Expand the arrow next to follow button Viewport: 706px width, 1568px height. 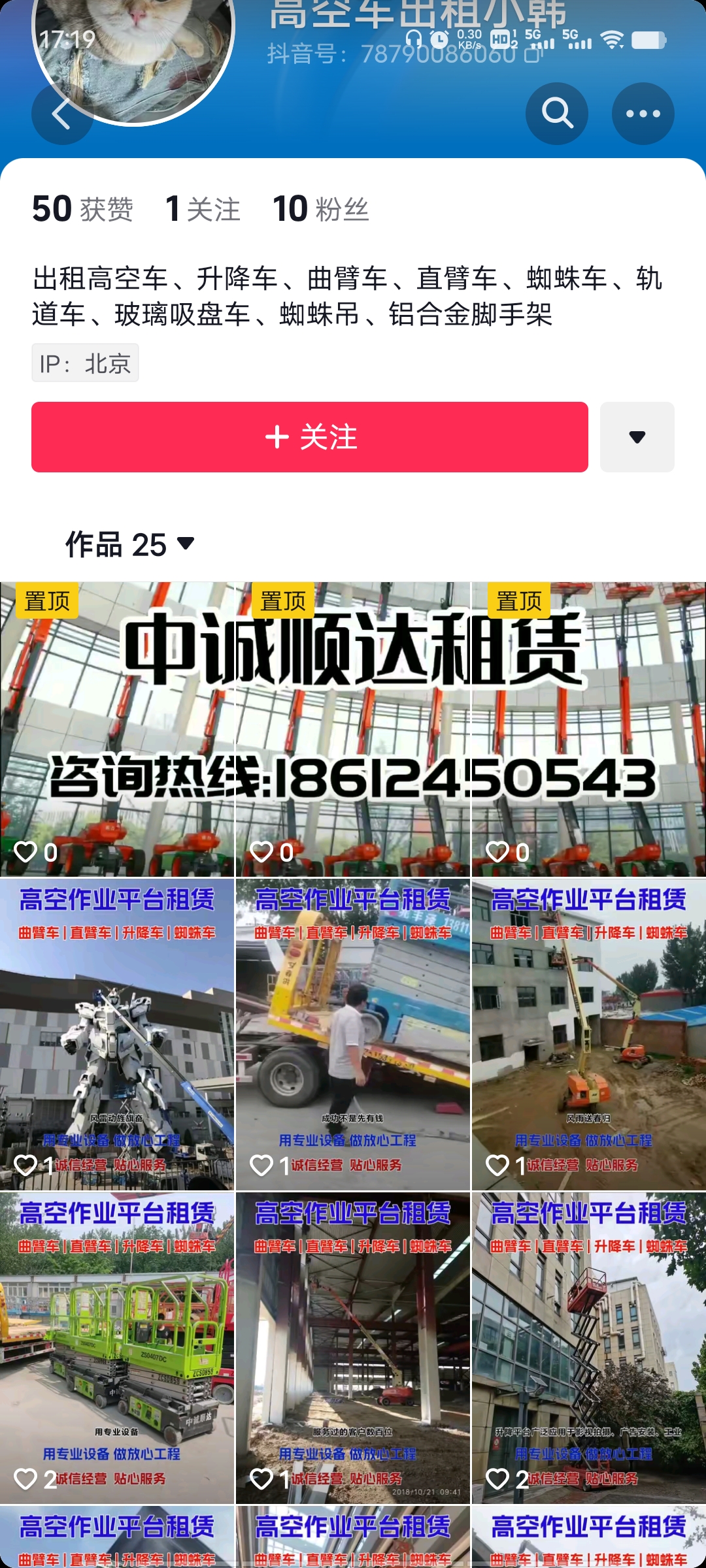tap(637, 437)
